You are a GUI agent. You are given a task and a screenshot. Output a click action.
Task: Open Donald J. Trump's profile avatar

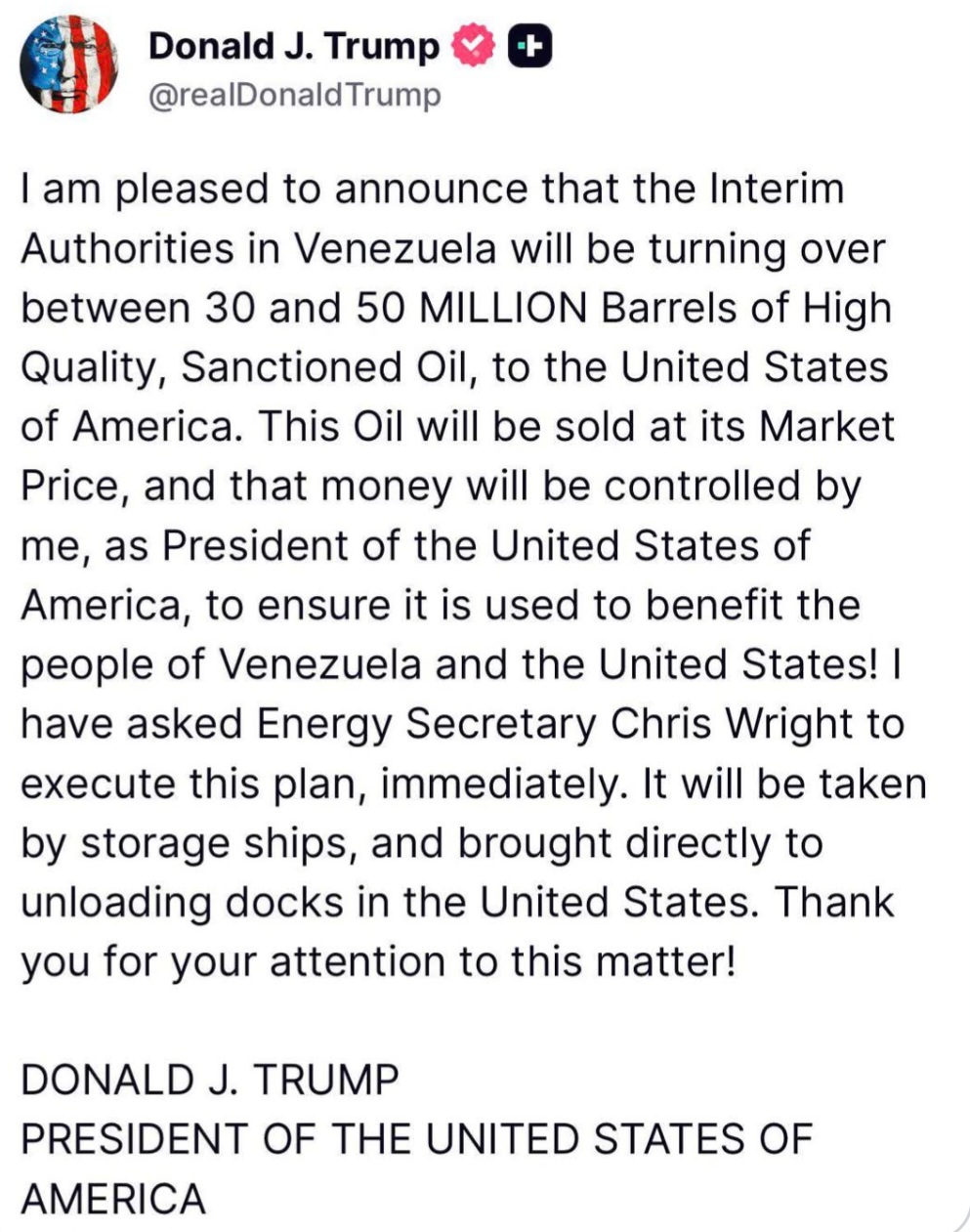pyautogui.click(x=69, y=64)
